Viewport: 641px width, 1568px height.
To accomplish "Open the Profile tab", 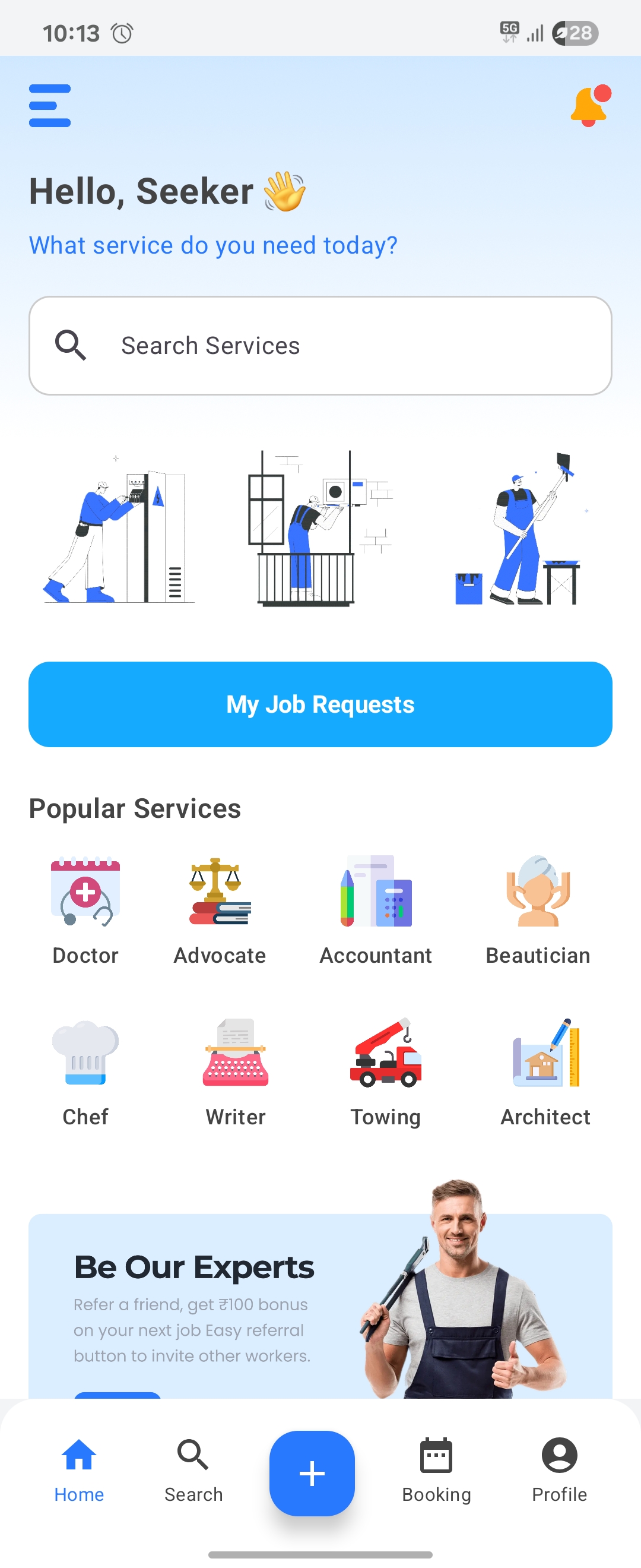I will (x=559, y=1469).
